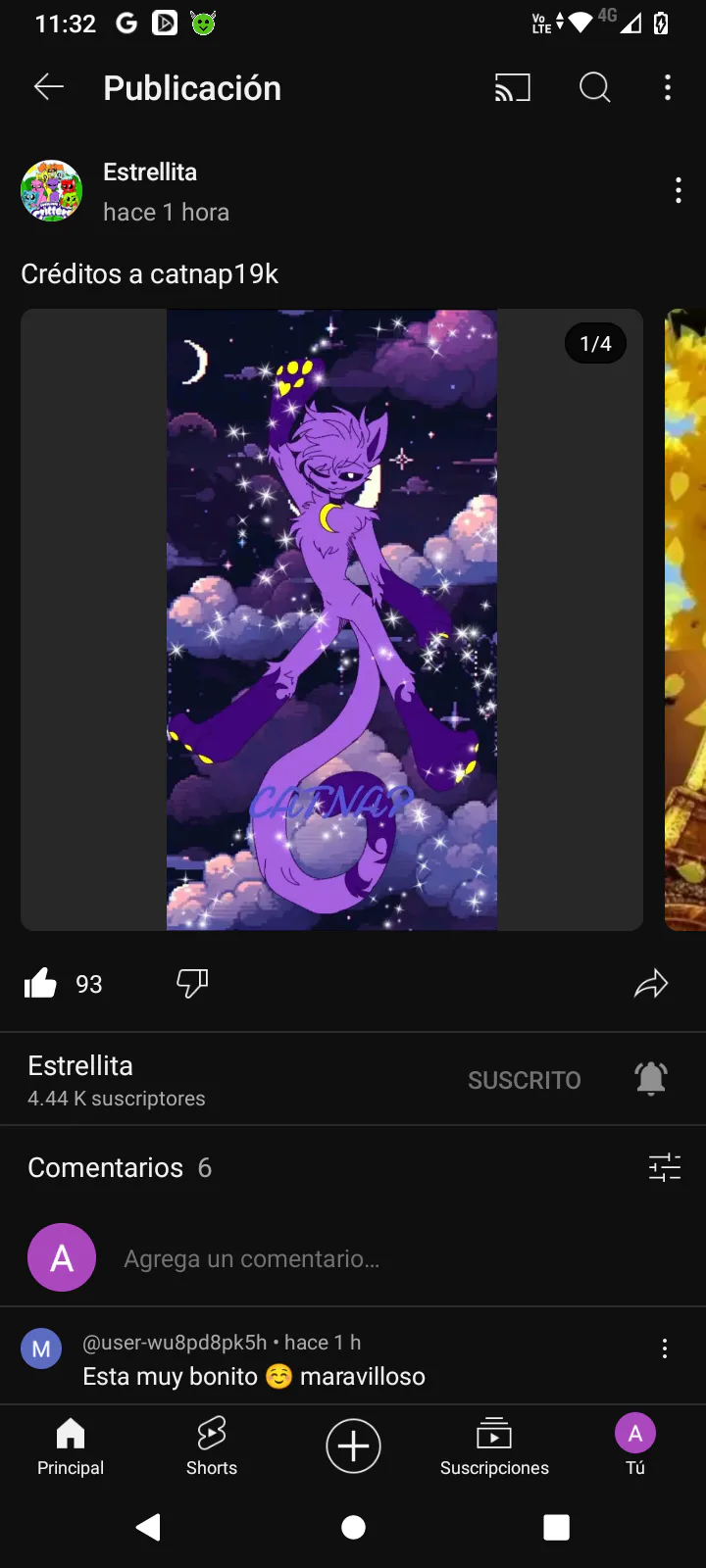Viewport: 706px width, 1568px height.
Task: Go back using the top arrow
Action: click(x=49, y=88)
